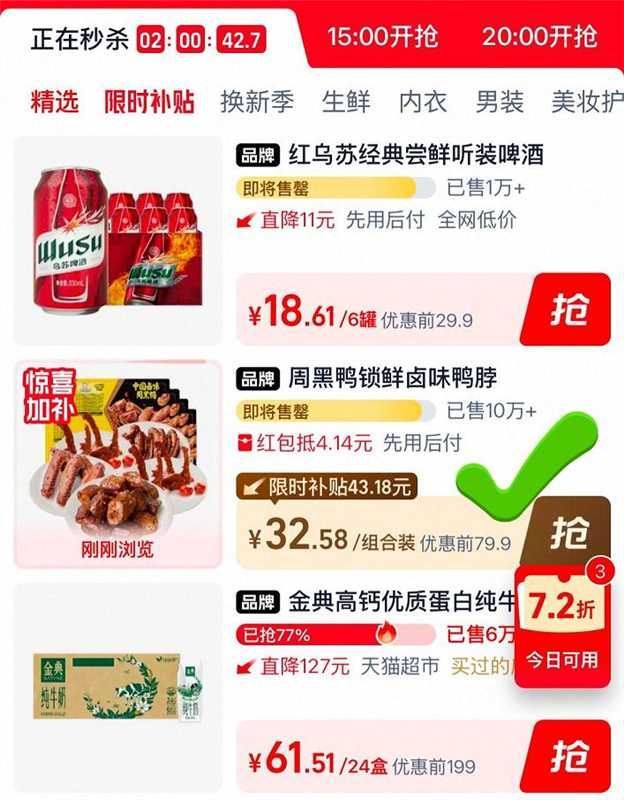Open the 红乌苏经典尝鲜听装啤酒 product image
The image size is (624, 800).
point(118,238)
